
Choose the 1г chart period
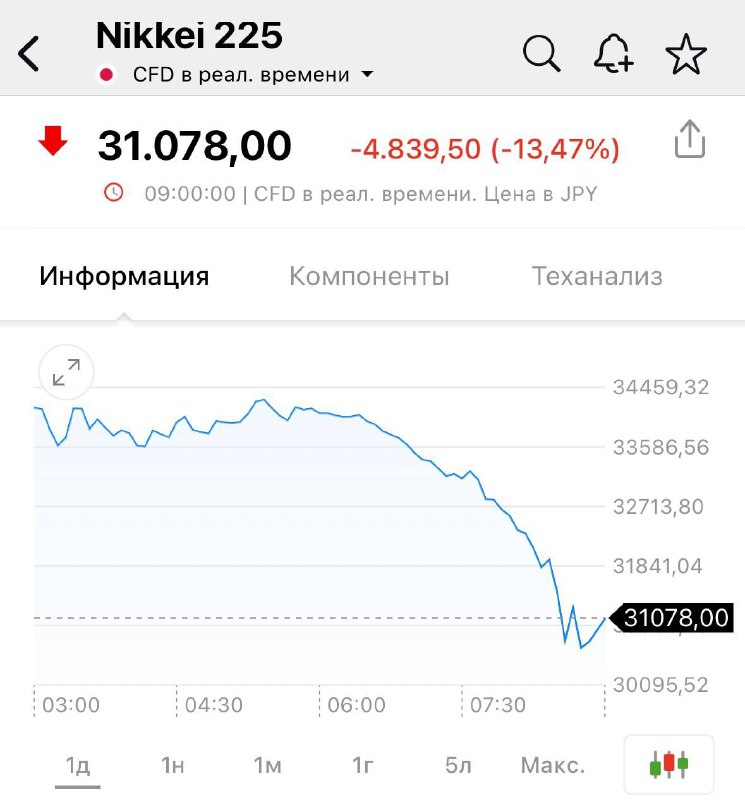click(363, 766)
